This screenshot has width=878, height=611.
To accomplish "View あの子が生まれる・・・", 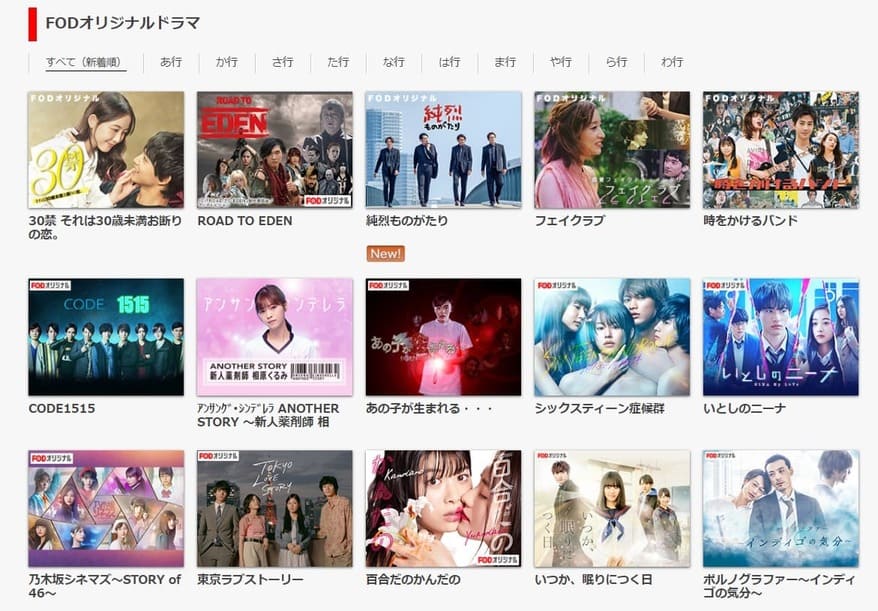I will coord(443,337).
